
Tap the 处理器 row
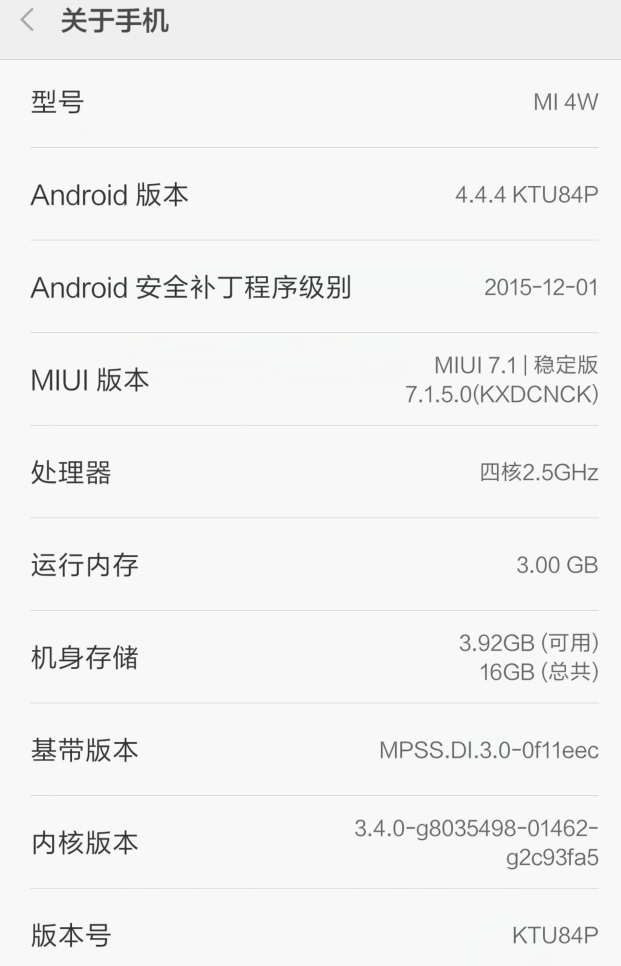coord(310,473)
